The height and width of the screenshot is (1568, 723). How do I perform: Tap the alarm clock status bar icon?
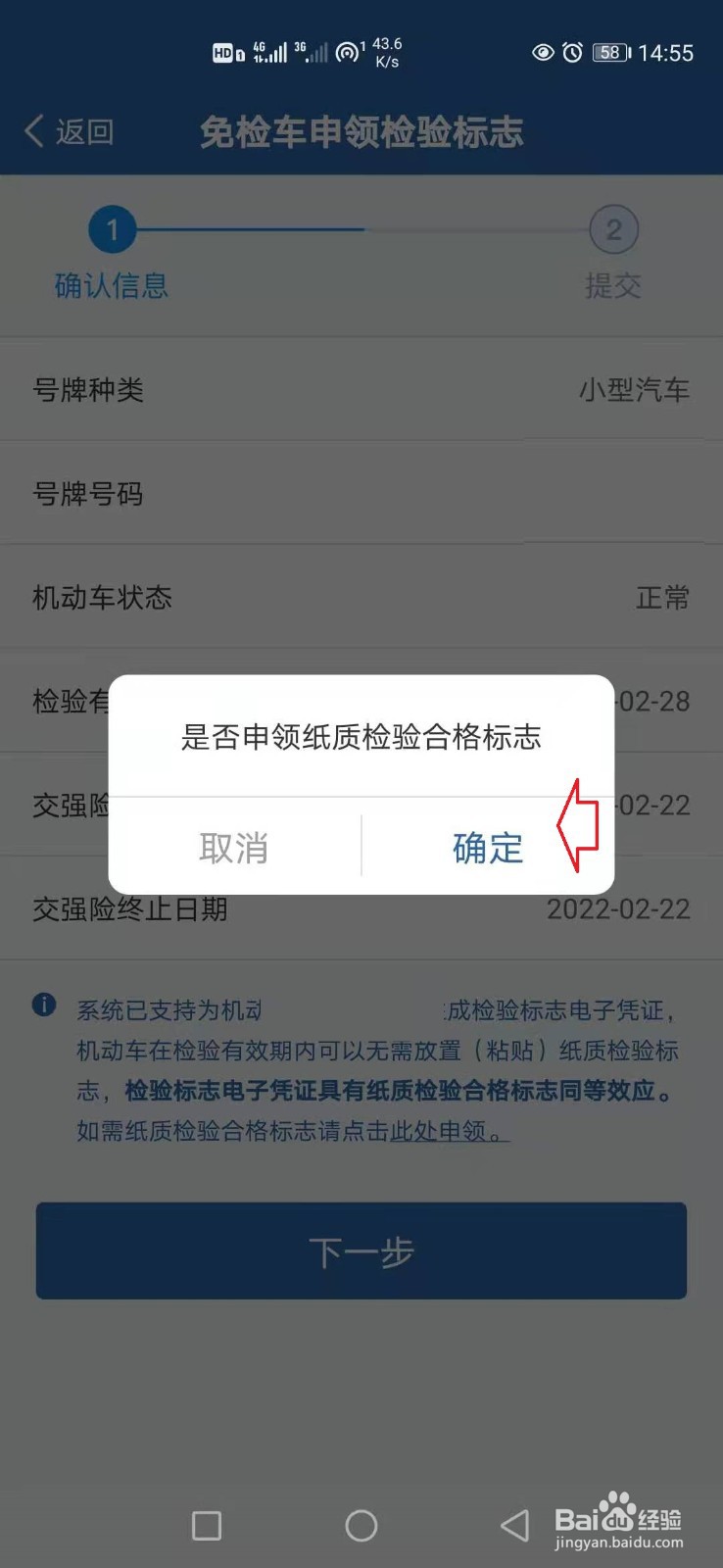click(x=572, y=54)
